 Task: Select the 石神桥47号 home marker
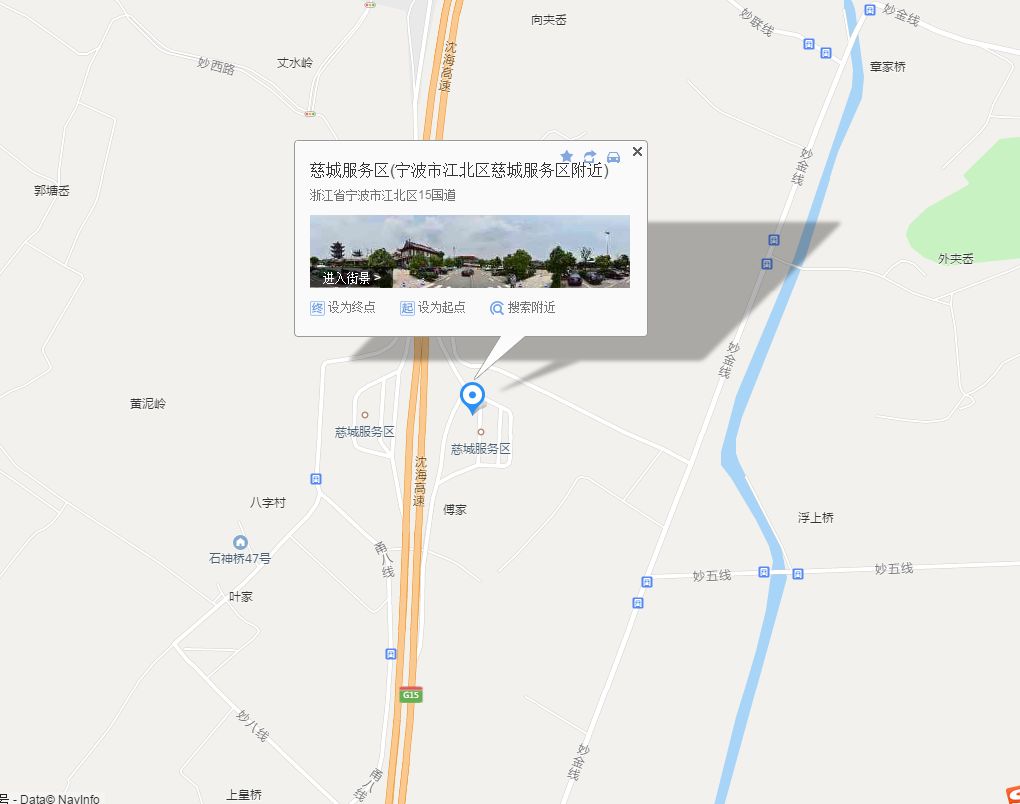[240, 543]
